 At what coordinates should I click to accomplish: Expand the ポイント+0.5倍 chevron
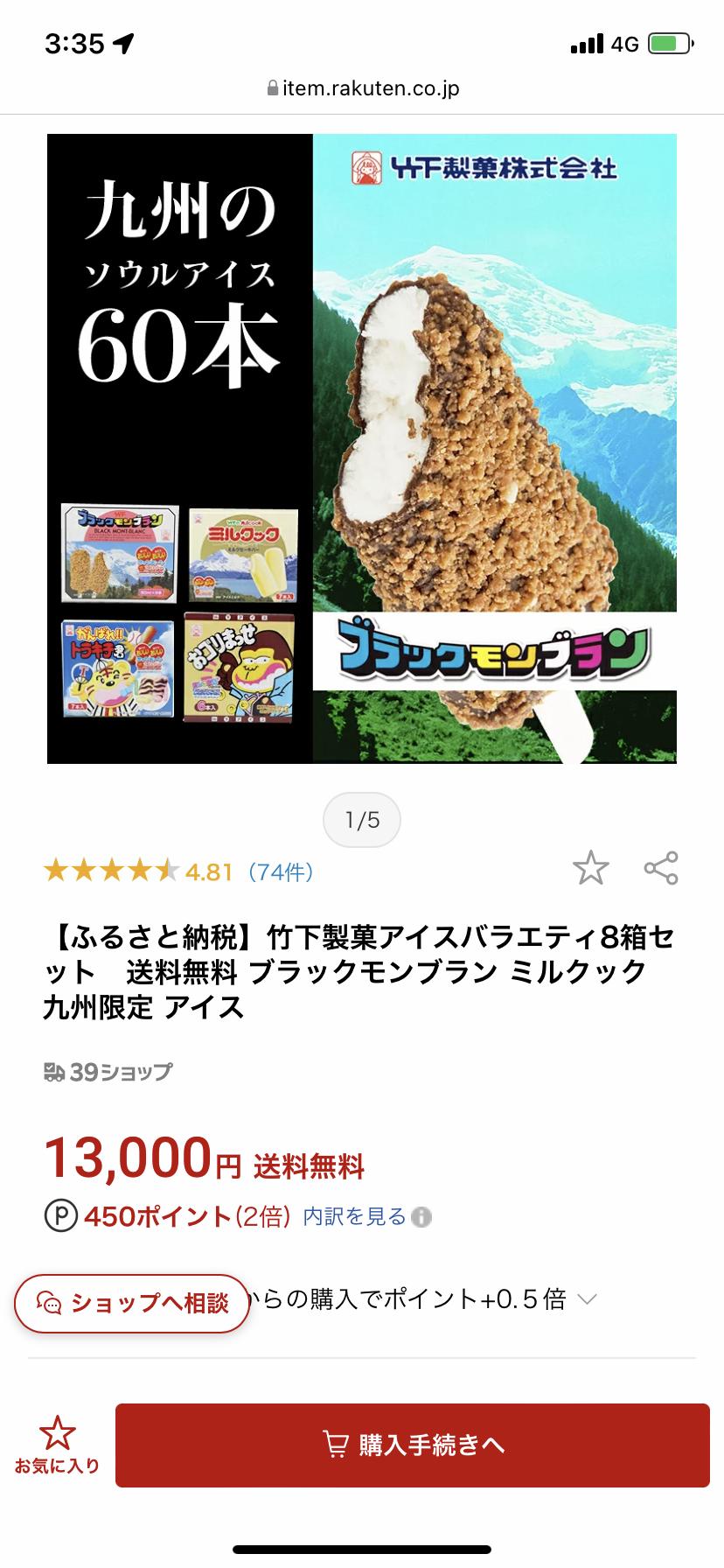point(588,1299)
